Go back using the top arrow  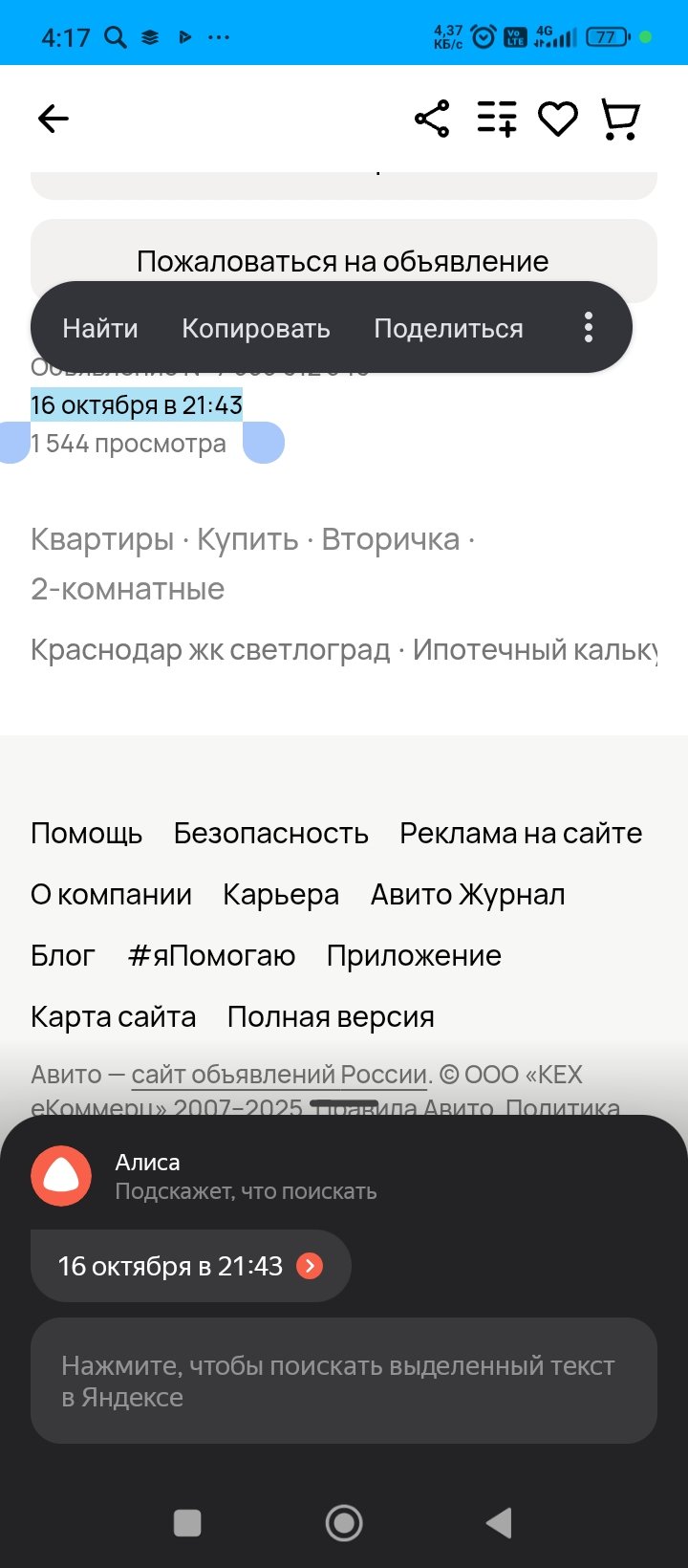click(x=54, y=119)
